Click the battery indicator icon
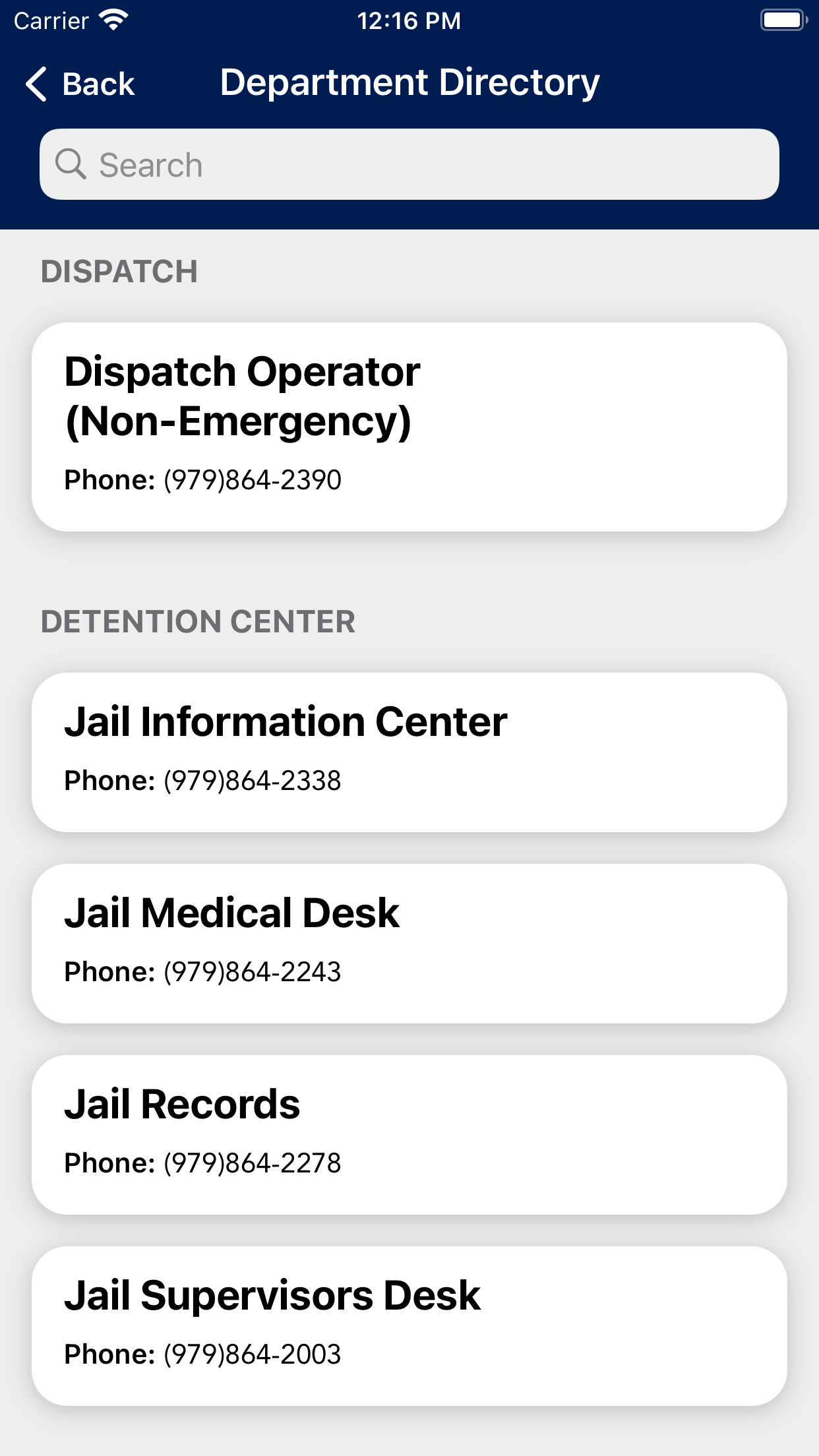The width and height of the screenshot is (819, 1456). click(783, 19)
